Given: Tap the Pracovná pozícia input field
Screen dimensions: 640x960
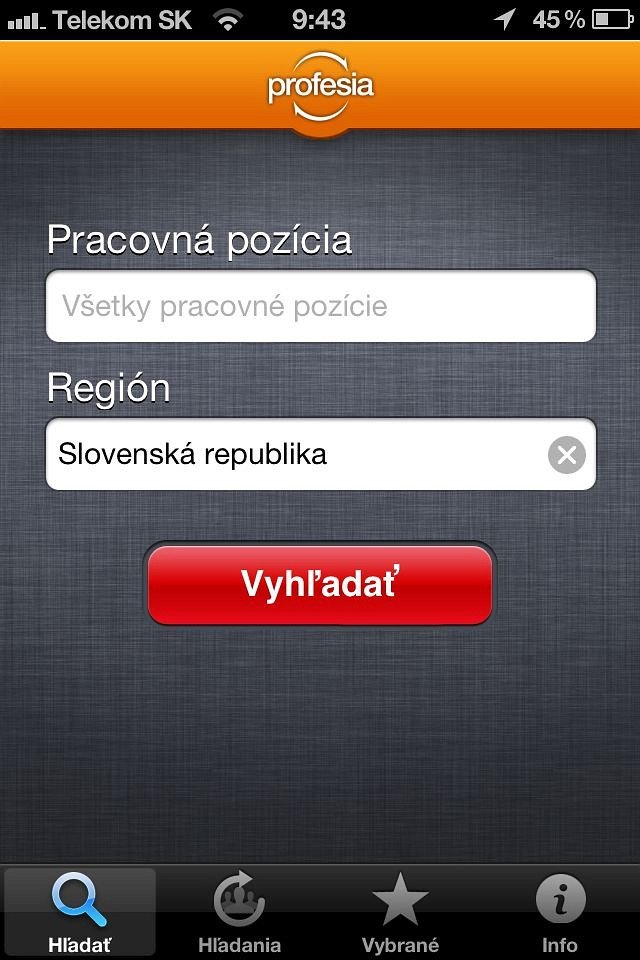Looking at the screenshot, I should 320,306.
